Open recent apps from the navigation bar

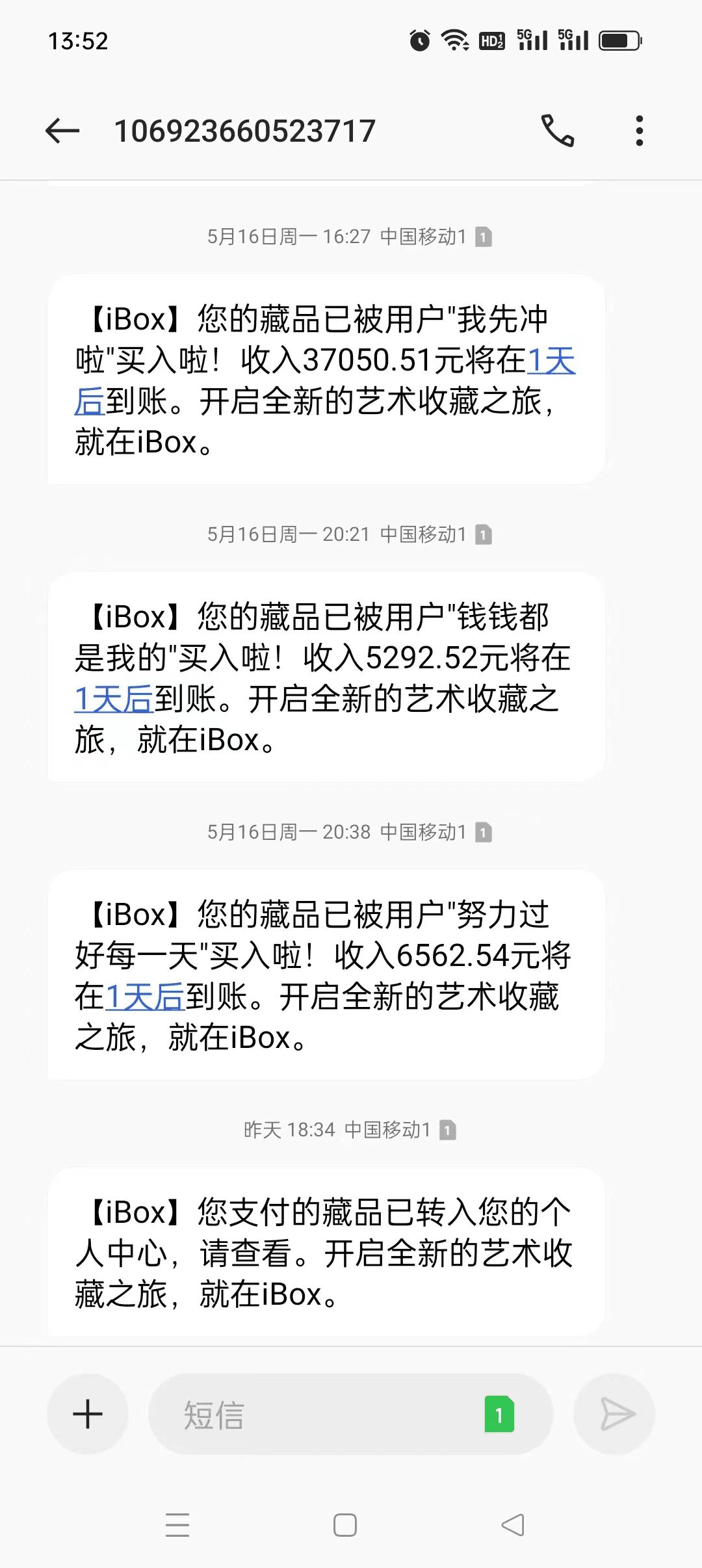pyautogui.click(x=177, y=1524)
